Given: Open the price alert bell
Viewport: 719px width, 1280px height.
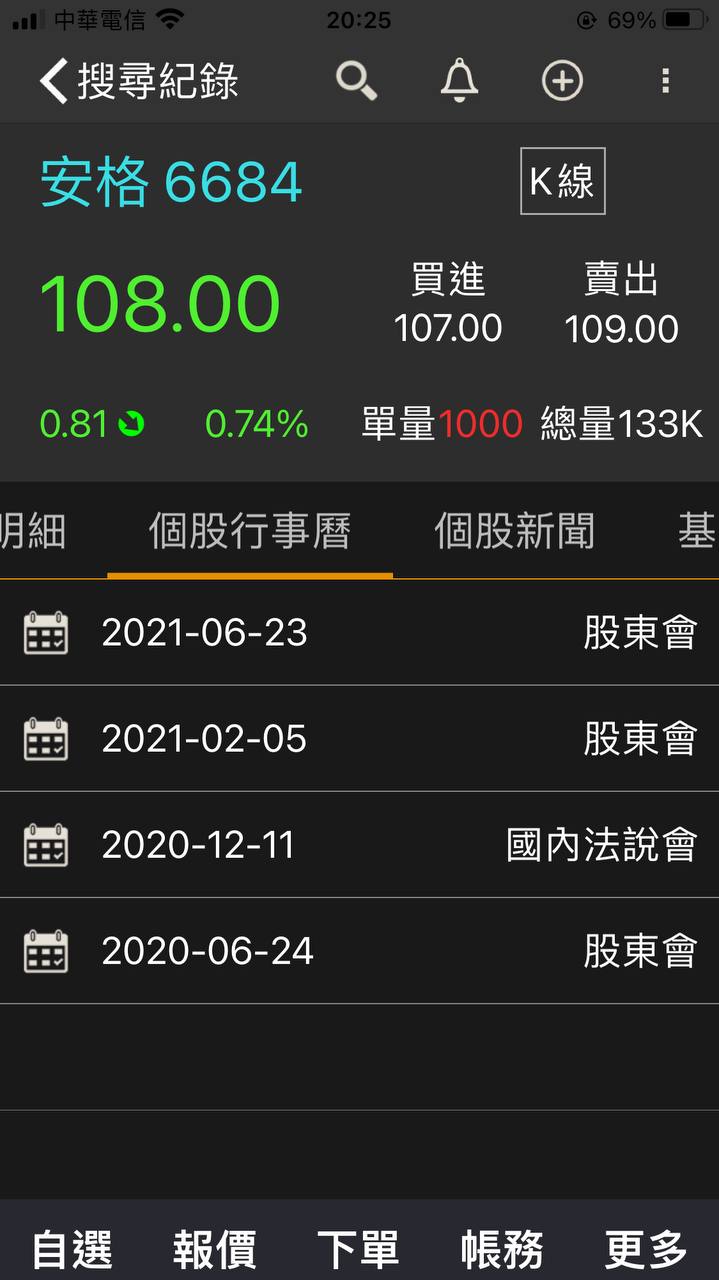Looking at the screenshot, I should click(459, 81).
